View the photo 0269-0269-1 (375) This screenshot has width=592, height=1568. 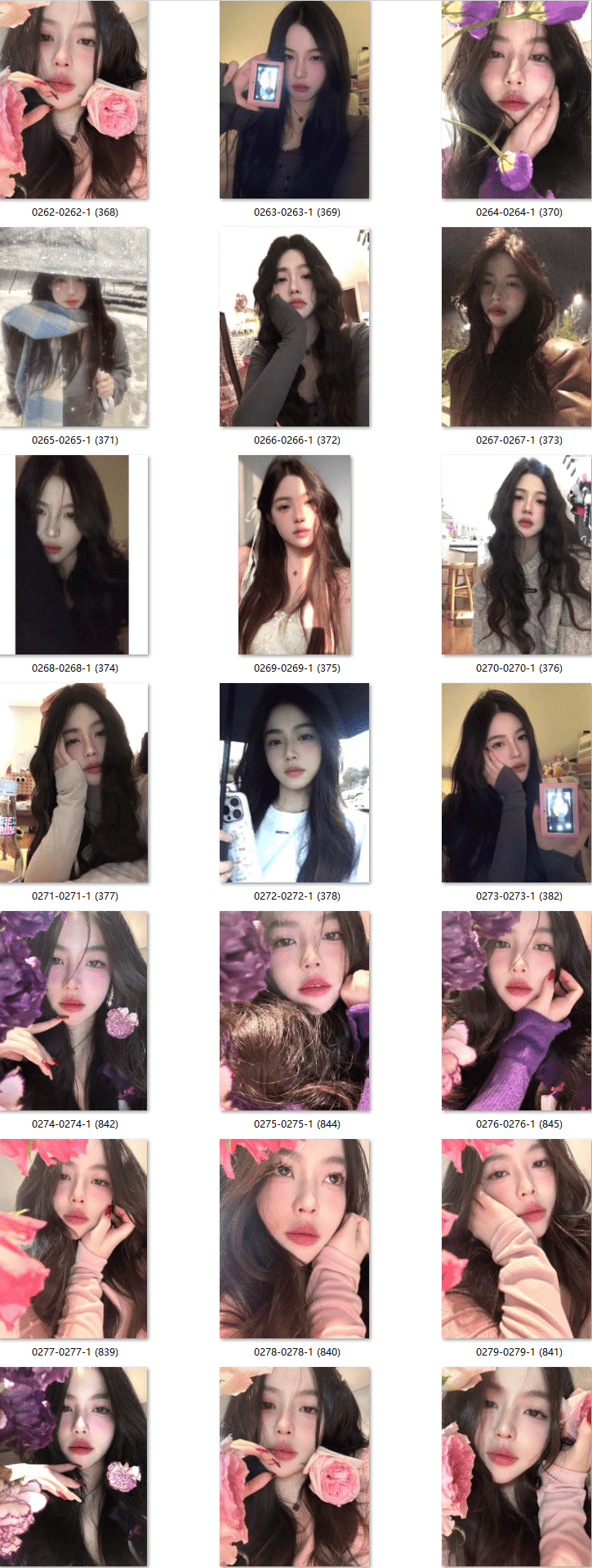pos(295,555)
